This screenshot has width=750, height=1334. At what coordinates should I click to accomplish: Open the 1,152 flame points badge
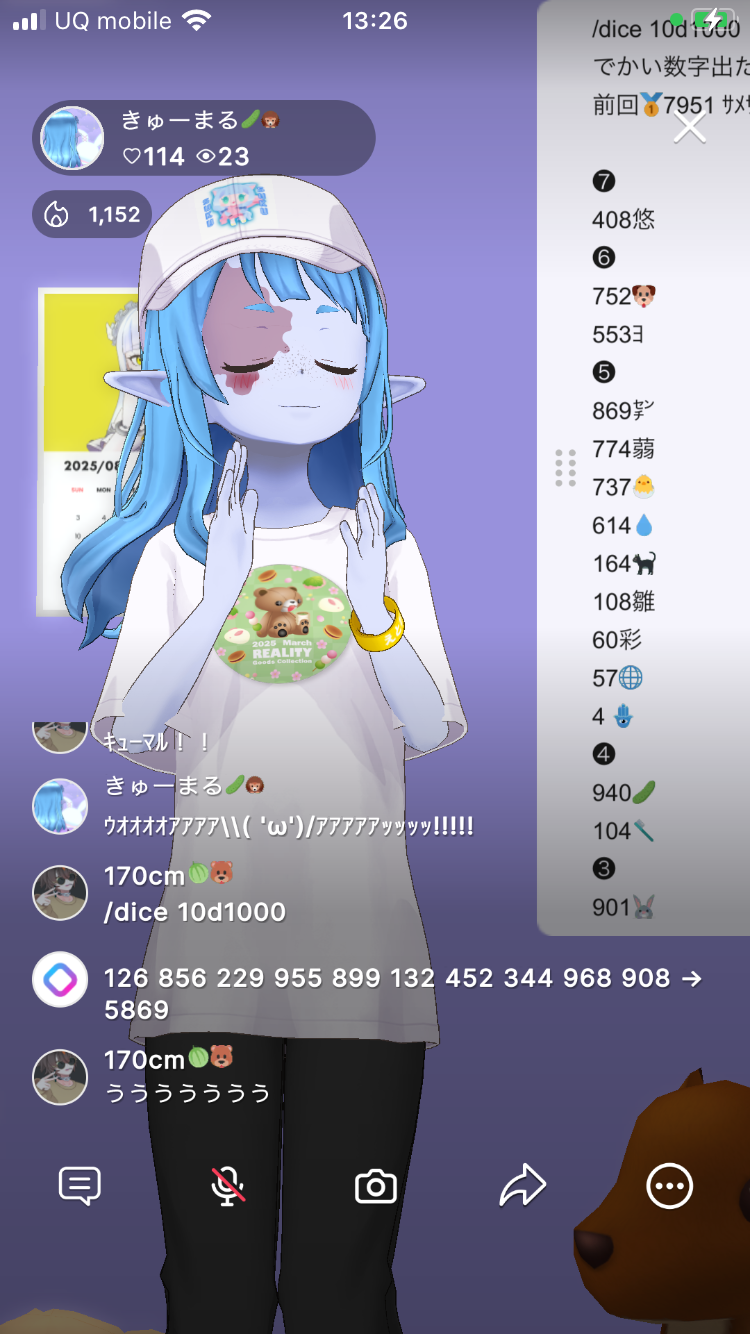click(93, 214)
